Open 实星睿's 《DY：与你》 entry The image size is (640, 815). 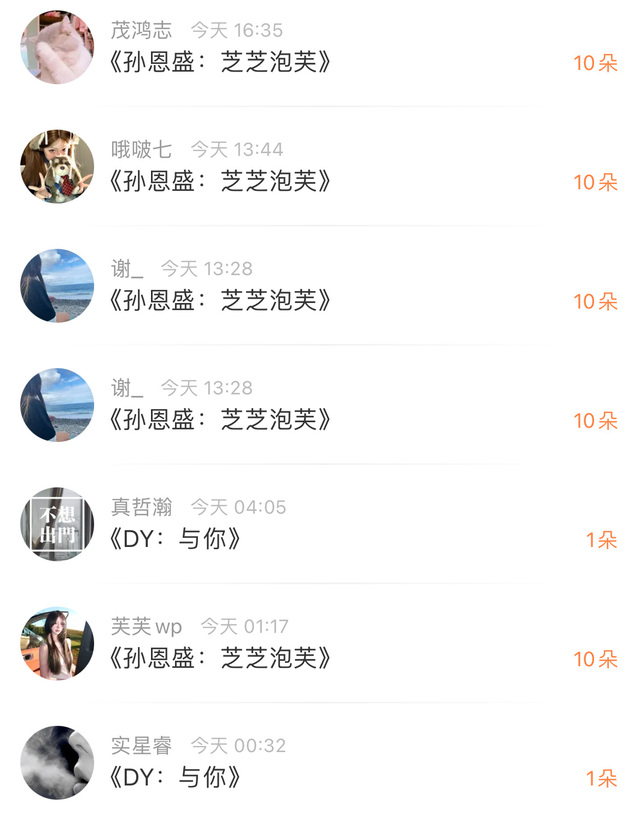click(176, 777)
